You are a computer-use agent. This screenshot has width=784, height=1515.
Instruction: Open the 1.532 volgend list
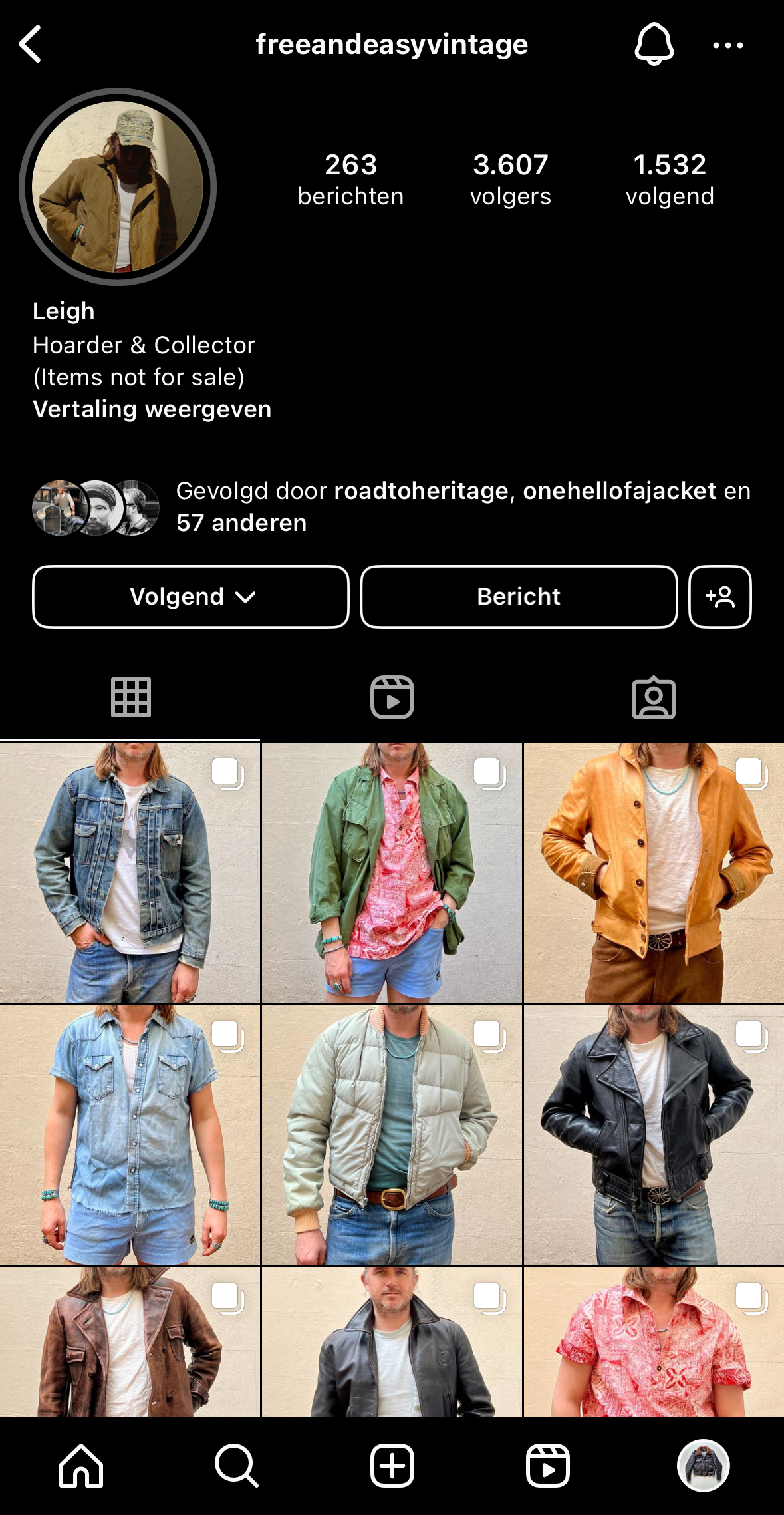click(670, 180)
